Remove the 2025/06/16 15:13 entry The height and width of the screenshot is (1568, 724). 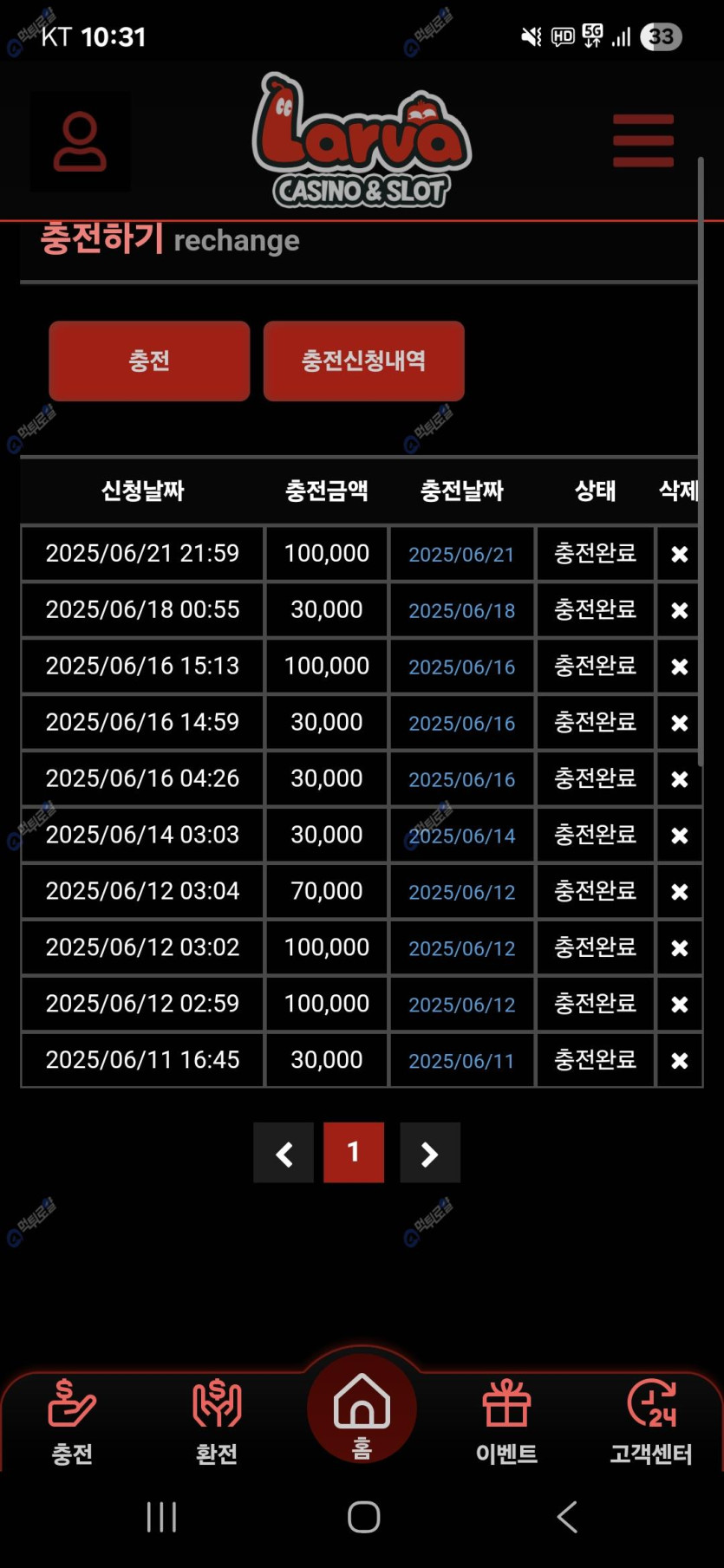pyautogui.click(x=679, y=667)
